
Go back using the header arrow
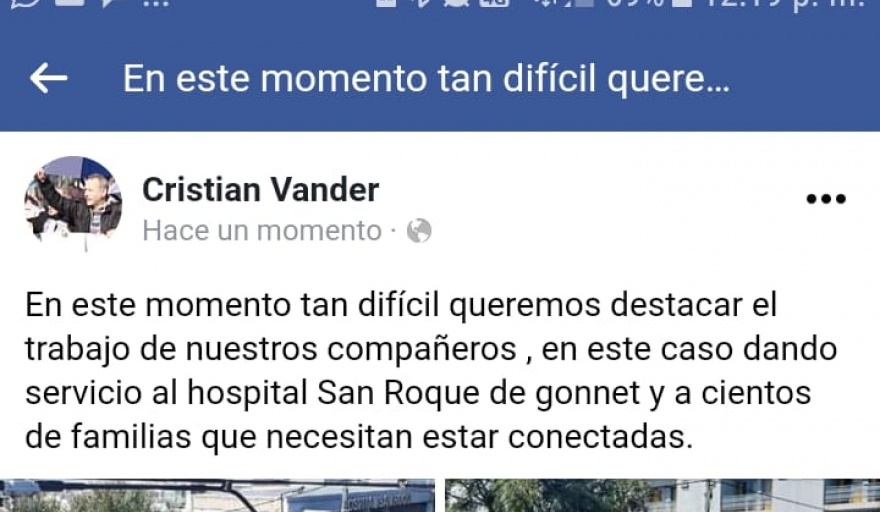(48, 79)
